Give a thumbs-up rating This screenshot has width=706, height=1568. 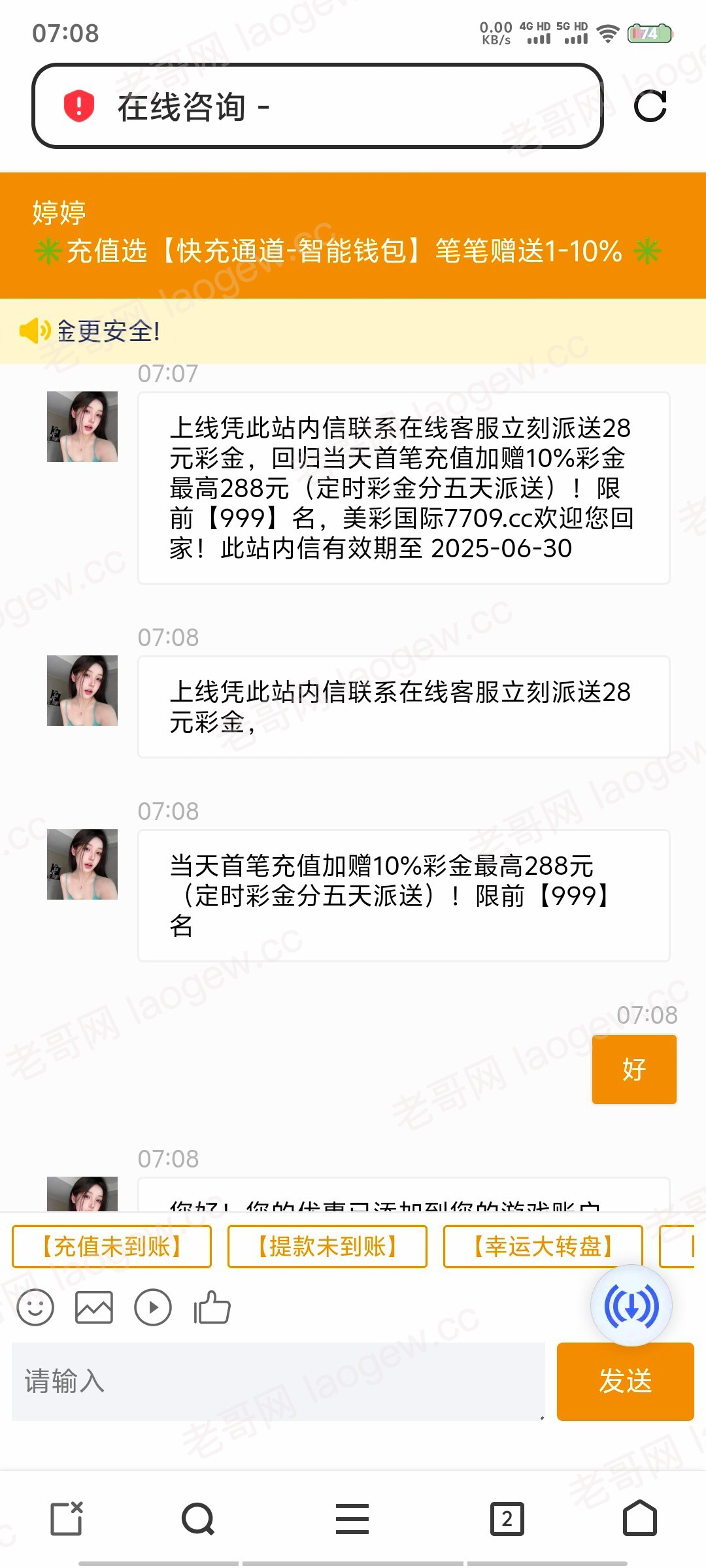[x=212, y=1307]
